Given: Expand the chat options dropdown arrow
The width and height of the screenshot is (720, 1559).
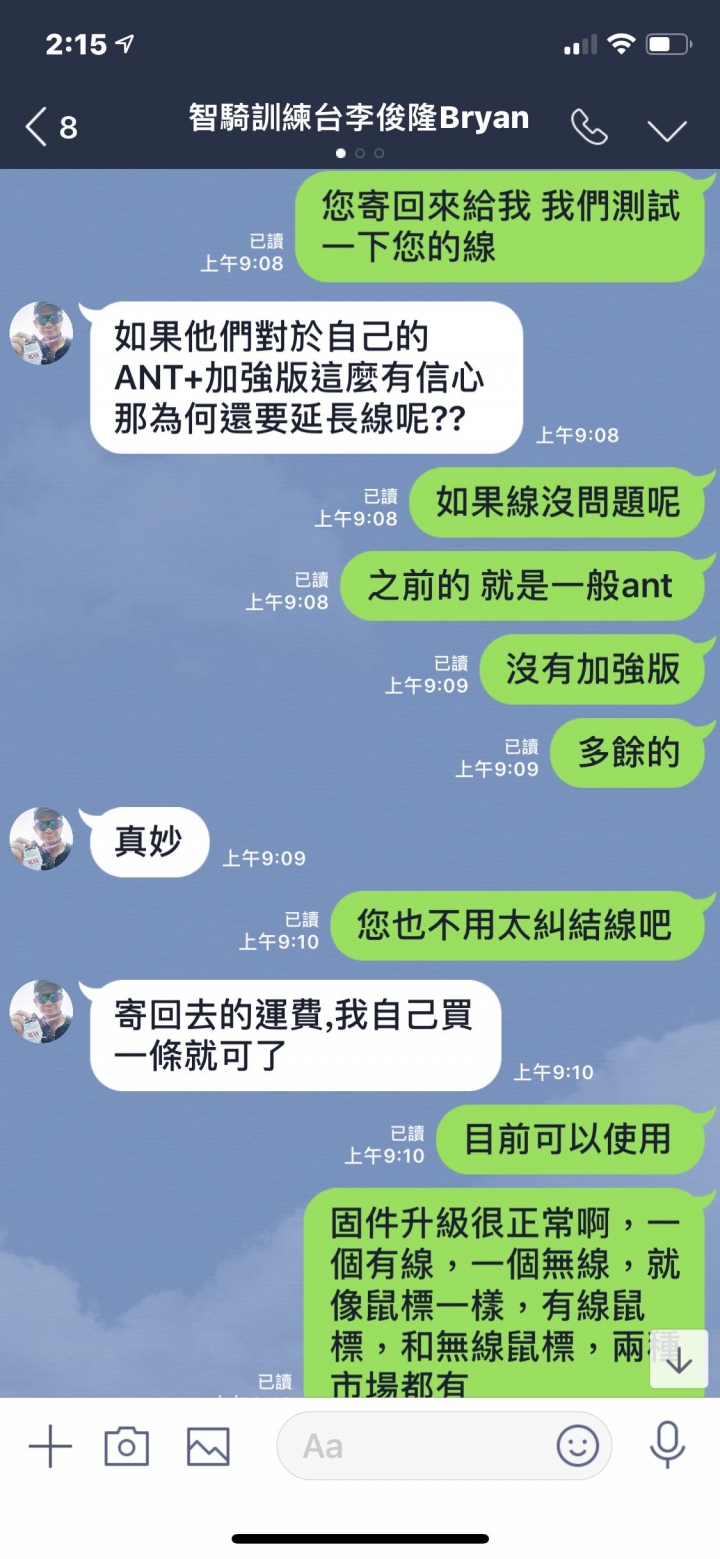Looking at the screenshot, I should 666,130.
